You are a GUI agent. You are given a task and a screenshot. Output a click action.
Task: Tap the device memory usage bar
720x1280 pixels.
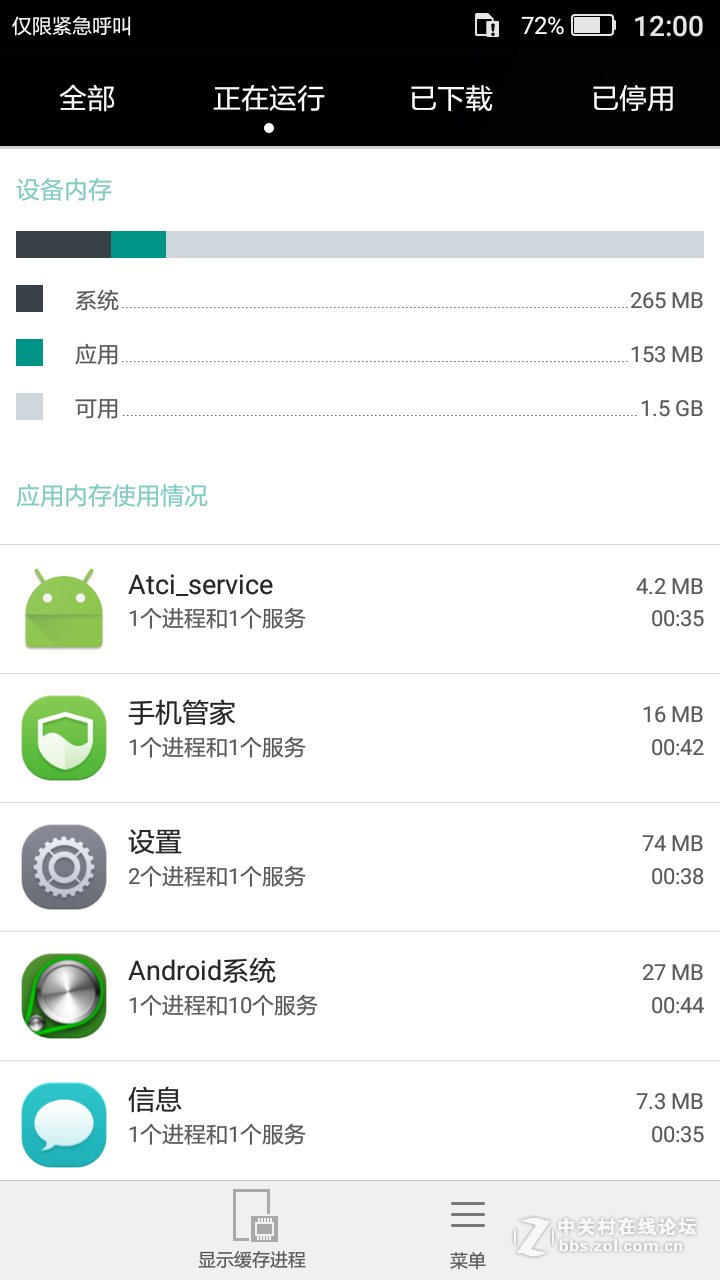point(360,244)
